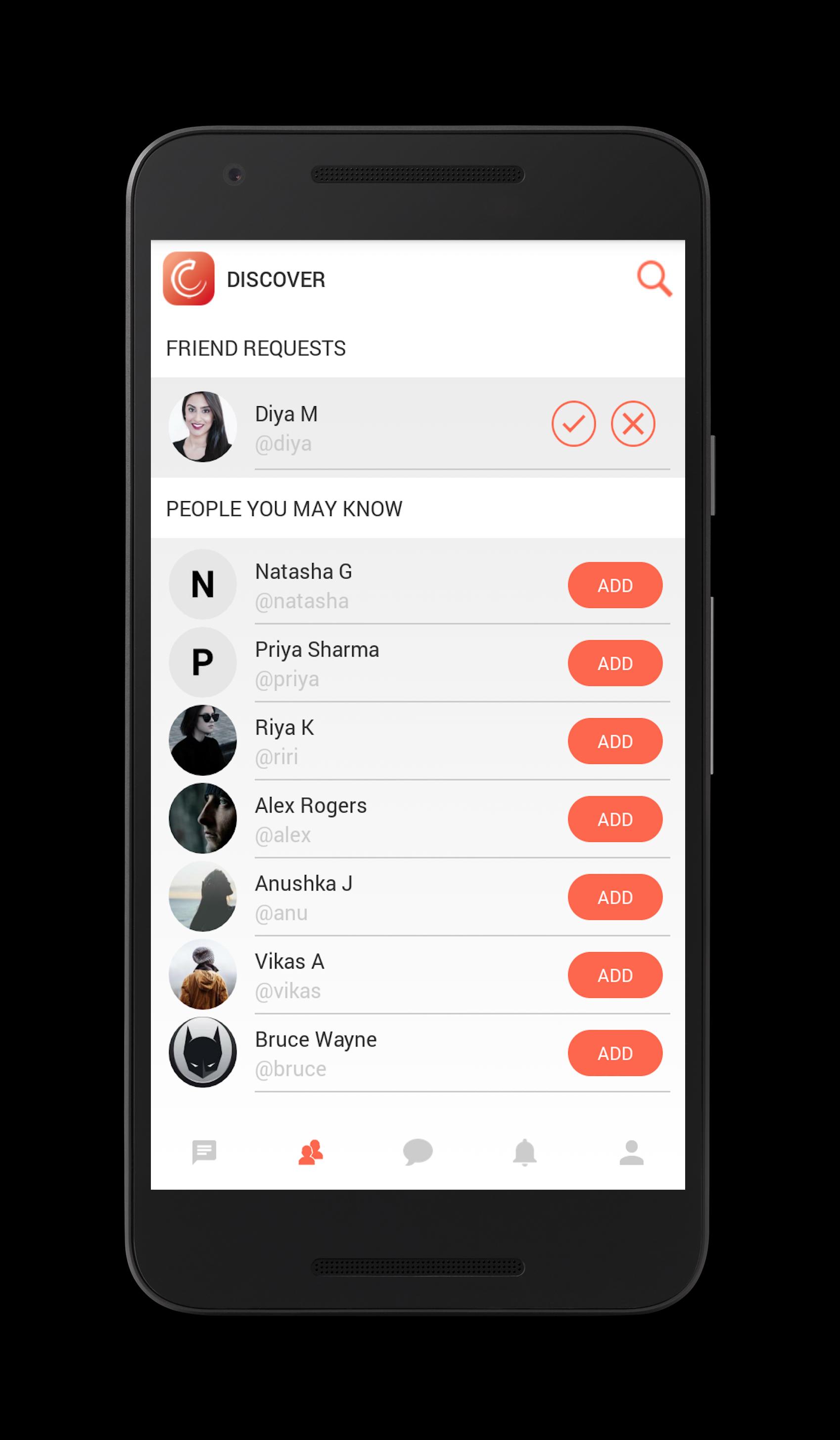This screenshot has height=1440, width=840.
Task: Go to the chat bubble tab
Action: coord(418,1152)
